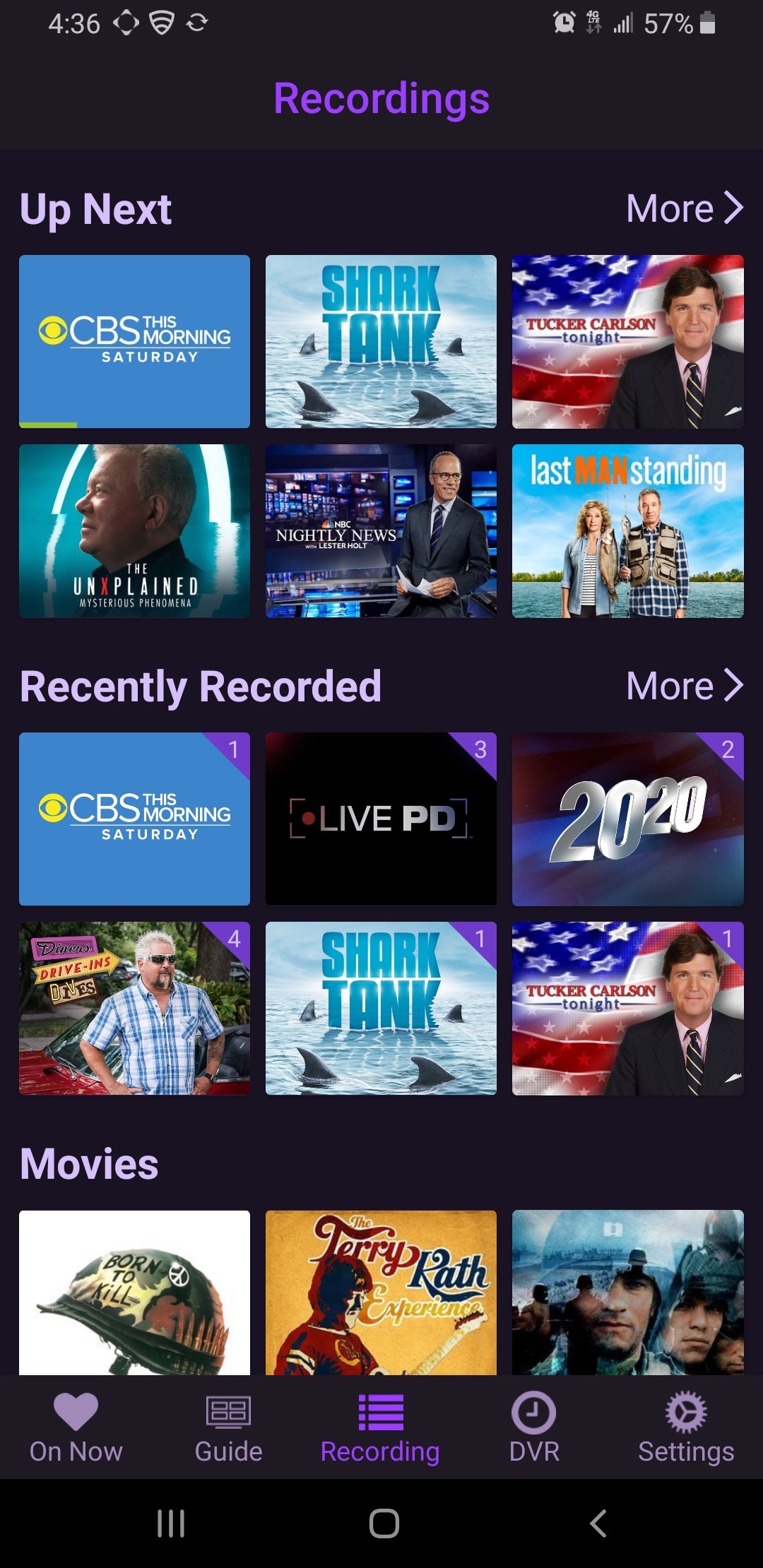Screen dimensions: 763x1568
Task: Select Last Man Standing in Up Next
Action: (x=628, y=533)
